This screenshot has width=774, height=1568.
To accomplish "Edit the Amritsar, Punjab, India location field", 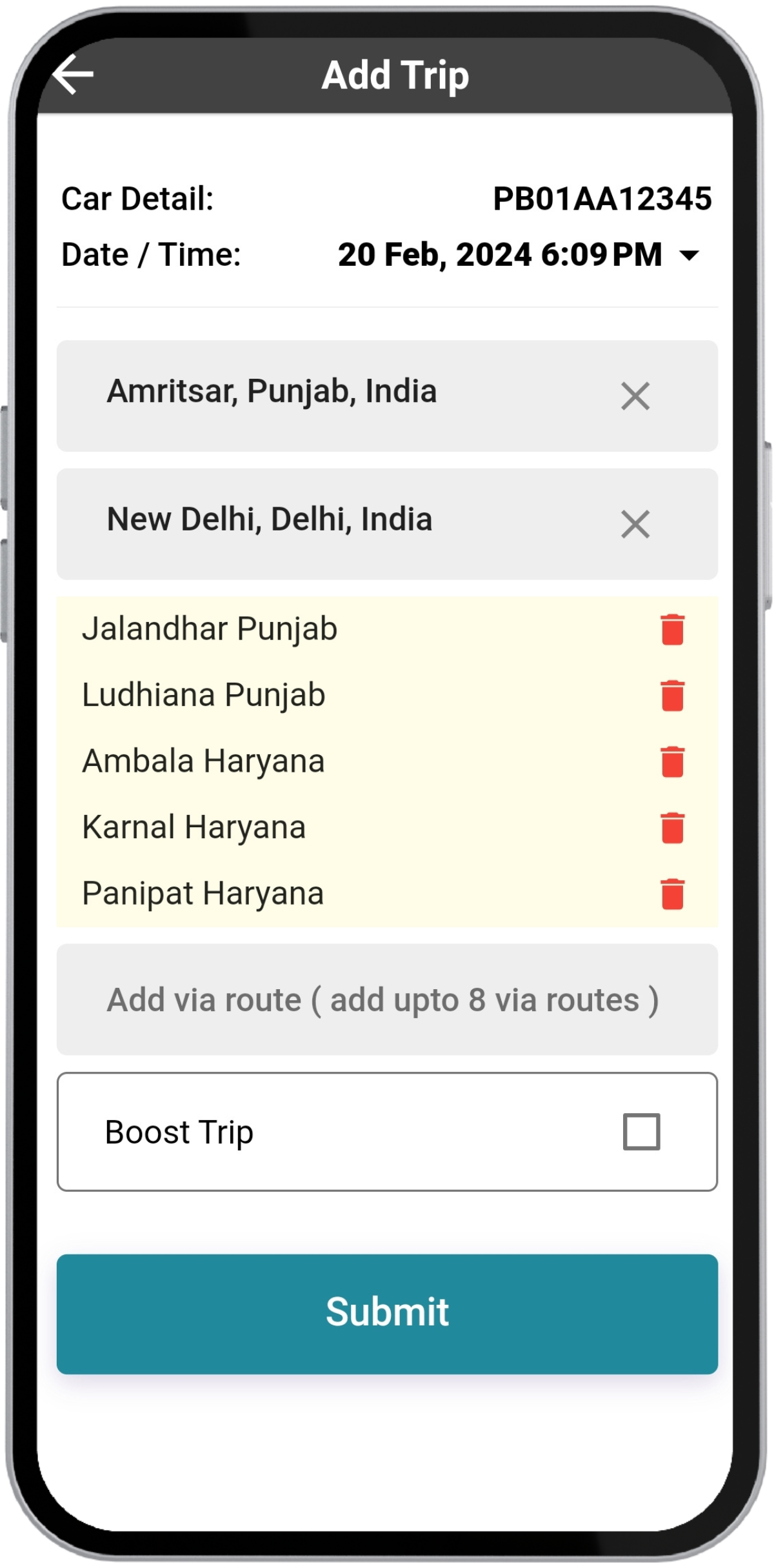I will (387, 396).
